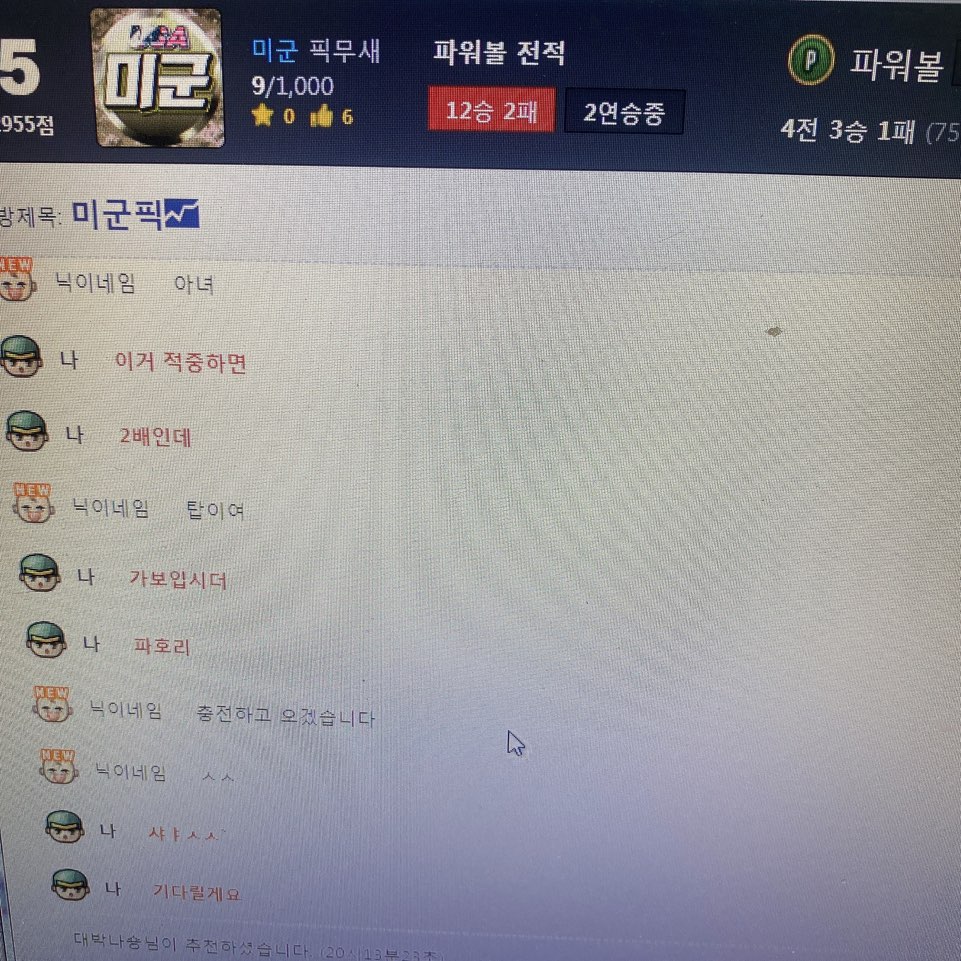The width and height of the screenshot is (961, 961).
Task: Select the 파워볼 game tab
Action: 866,65
